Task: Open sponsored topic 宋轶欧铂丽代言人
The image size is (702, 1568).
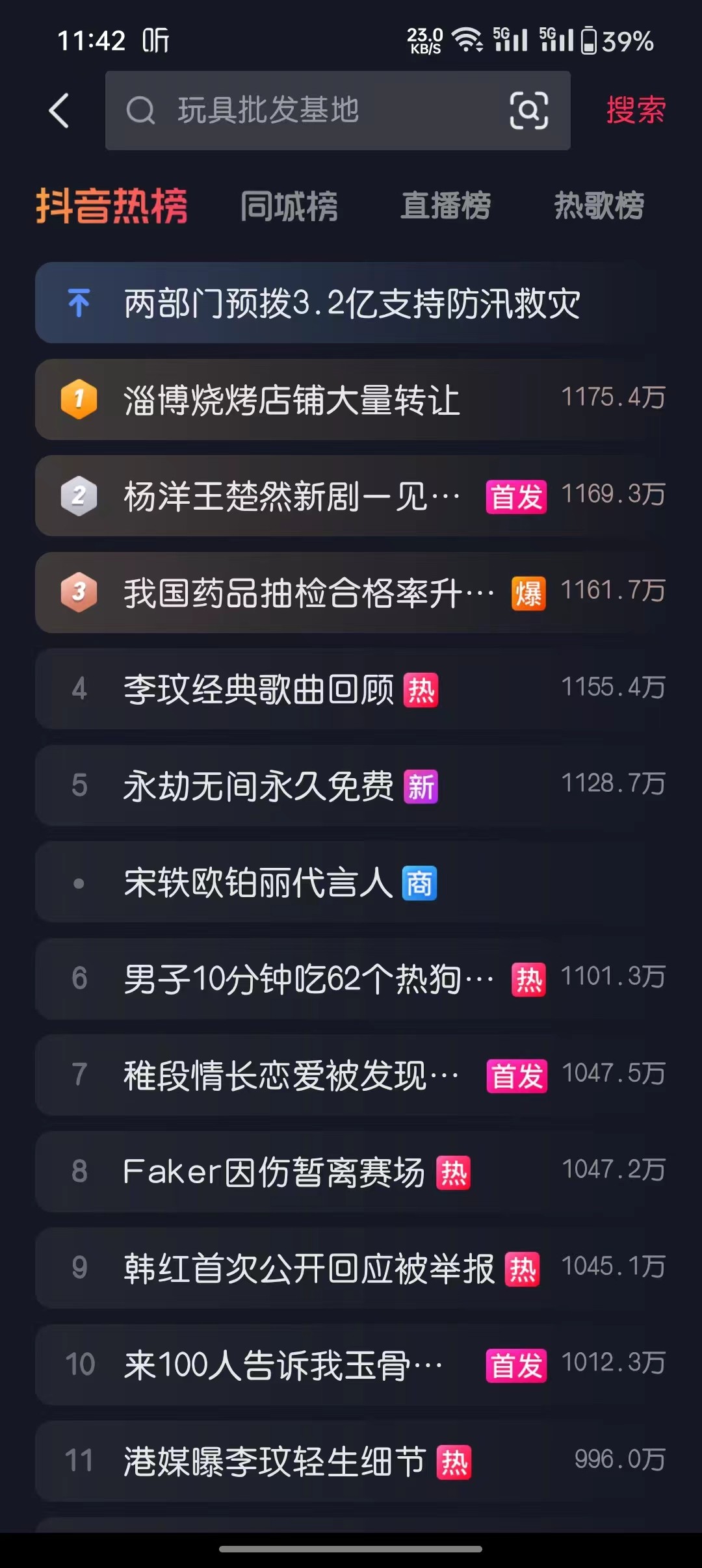Action: pyautogui.click(x=259, y=883)
